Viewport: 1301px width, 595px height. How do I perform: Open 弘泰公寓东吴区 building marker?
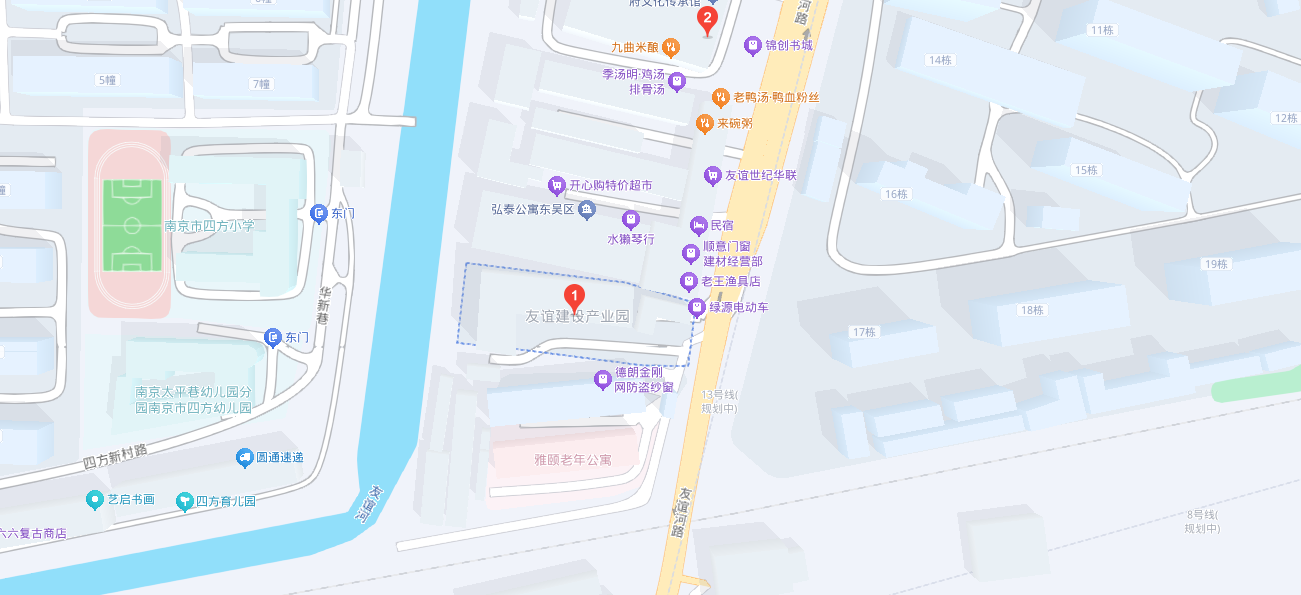click(x=586, y=210)
